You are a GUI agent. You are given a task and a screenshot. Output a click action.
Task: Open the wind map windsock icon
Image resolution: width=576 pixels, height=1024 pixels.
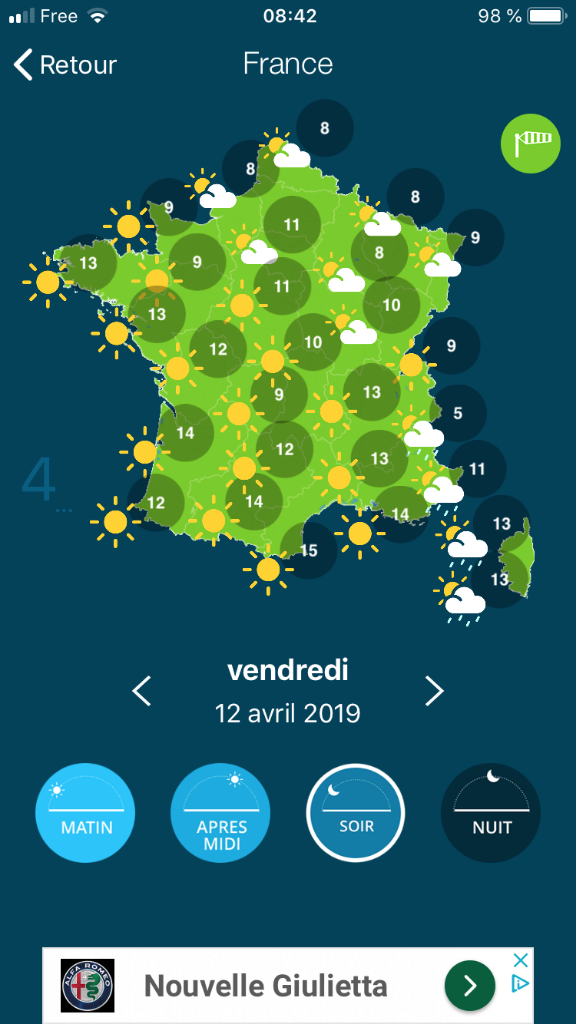point(530,144)
